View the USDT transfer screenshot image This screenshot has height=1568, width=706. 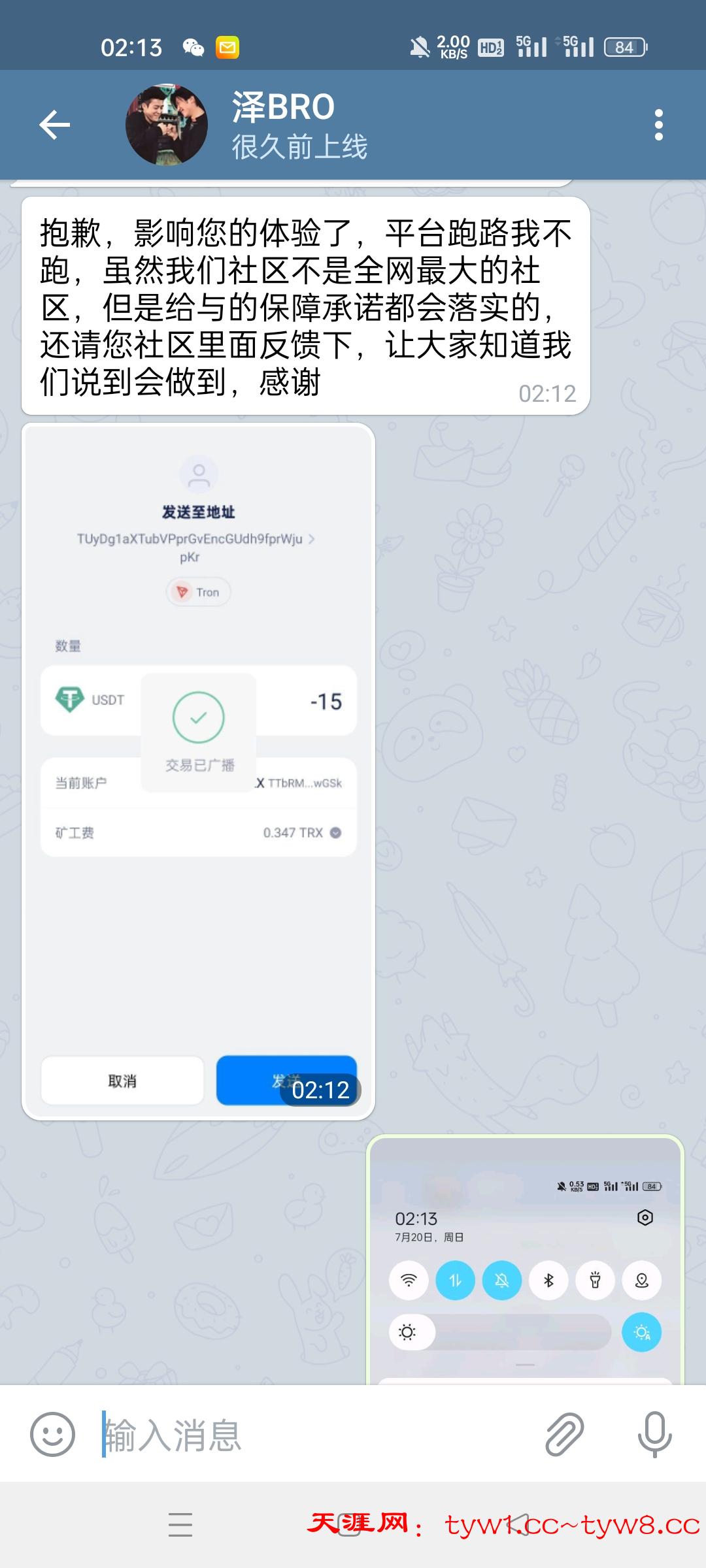(x=198, y=771)
